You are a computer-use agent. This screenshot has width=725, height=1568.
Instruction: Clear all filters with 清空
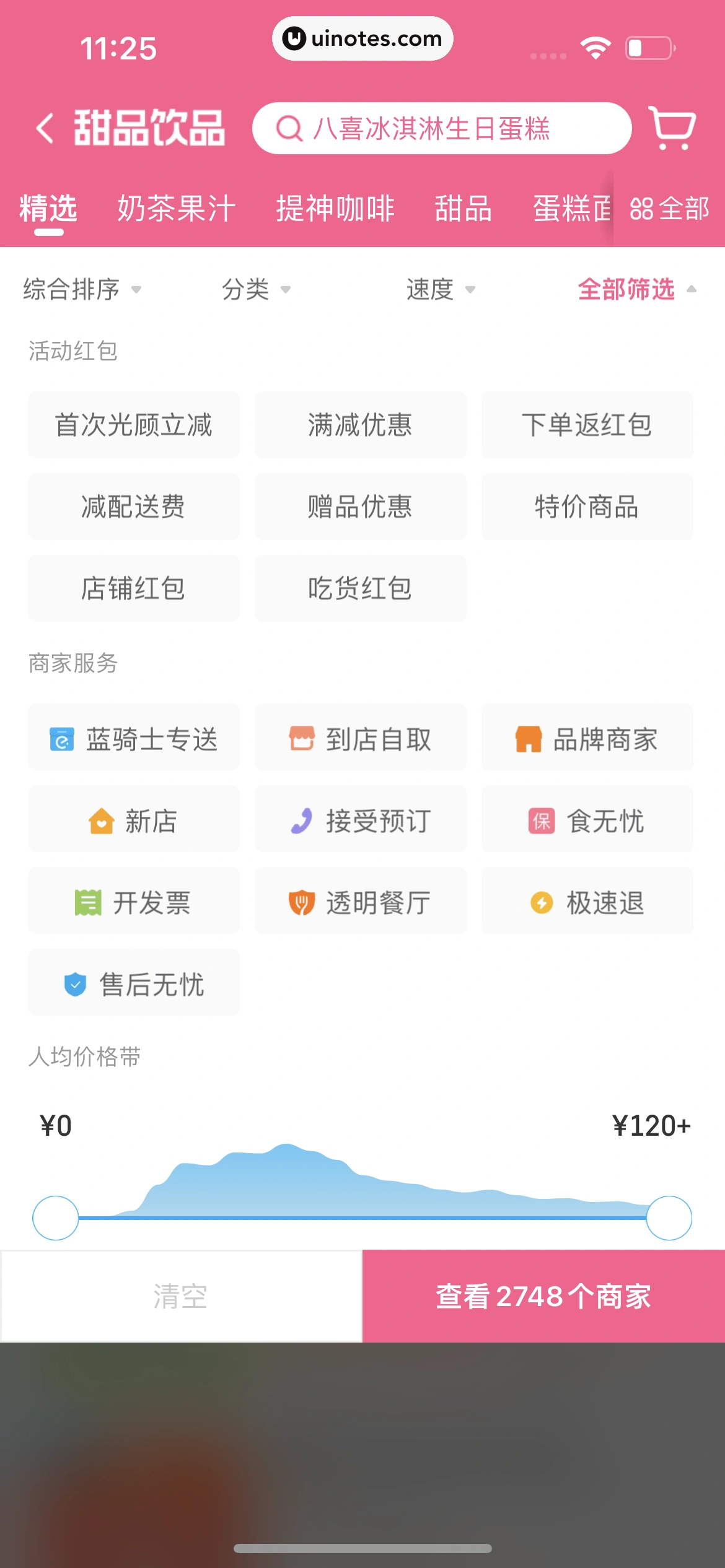coord(180,1296)
